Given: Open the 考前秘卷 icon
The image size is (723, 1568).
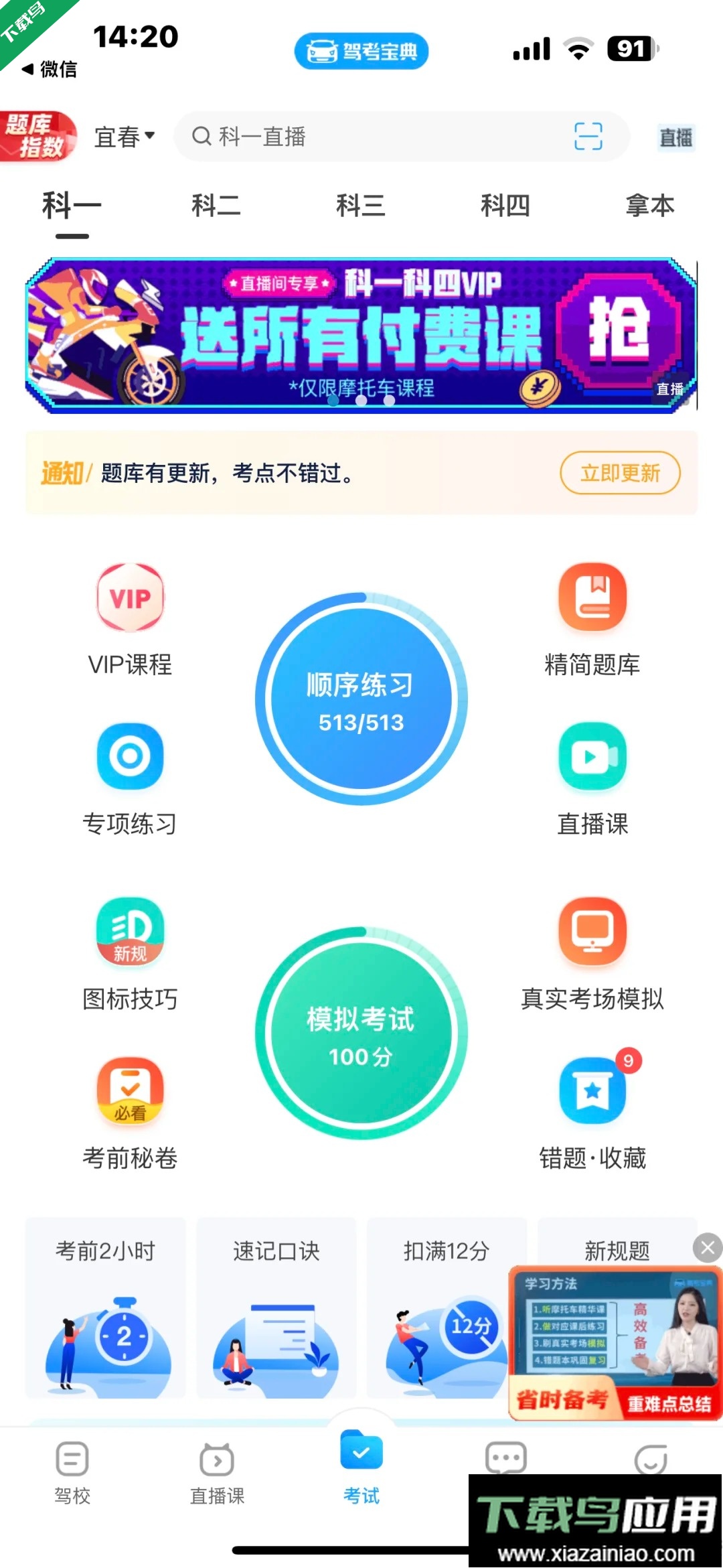Looking at the screenshot, I should click(130, 1092).
